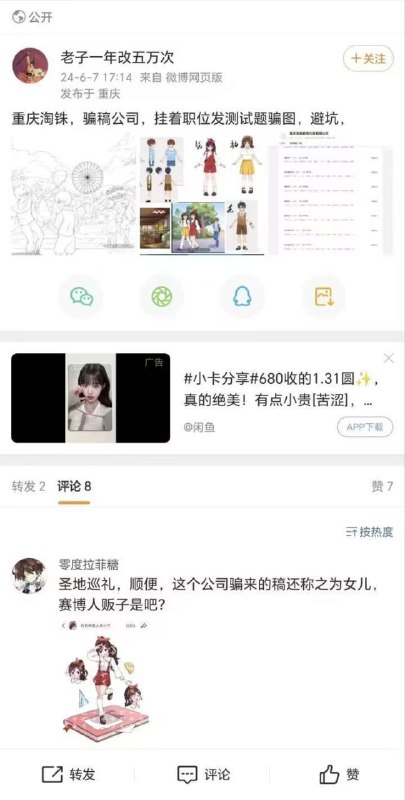Open 零度拉菲糖's profile avatar

point(29,575)
